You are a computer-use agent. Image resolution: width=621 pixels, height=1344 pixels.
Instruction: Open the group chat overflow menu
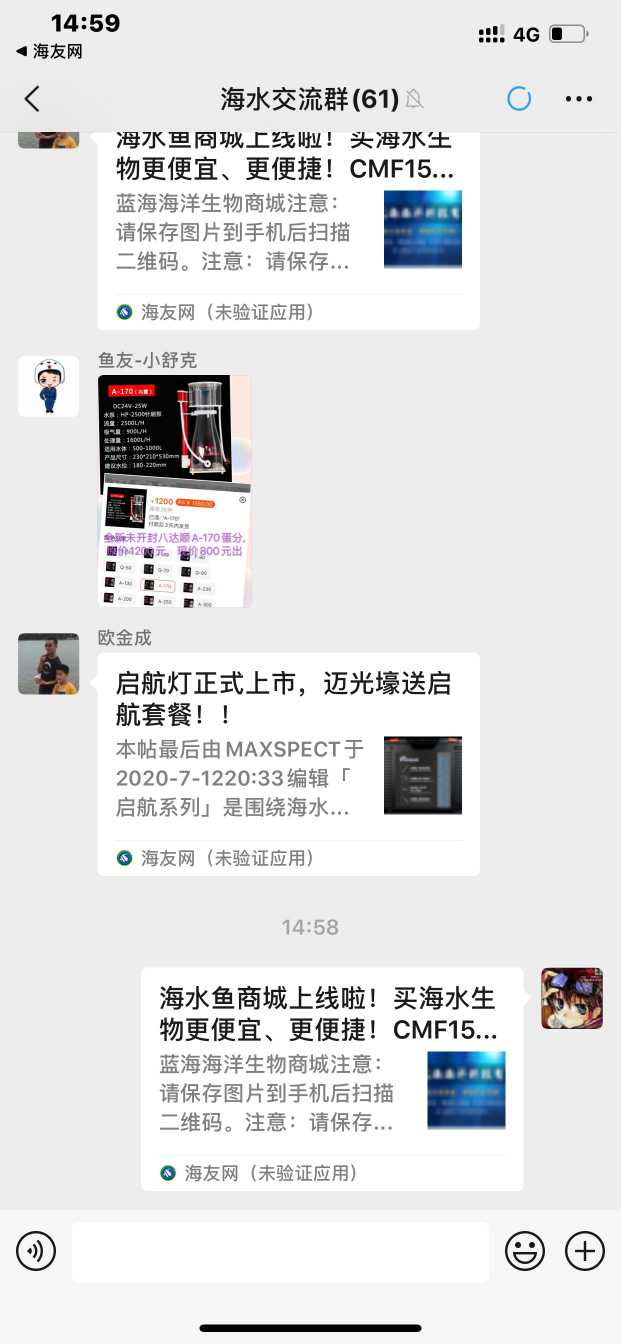coord(579,98)
